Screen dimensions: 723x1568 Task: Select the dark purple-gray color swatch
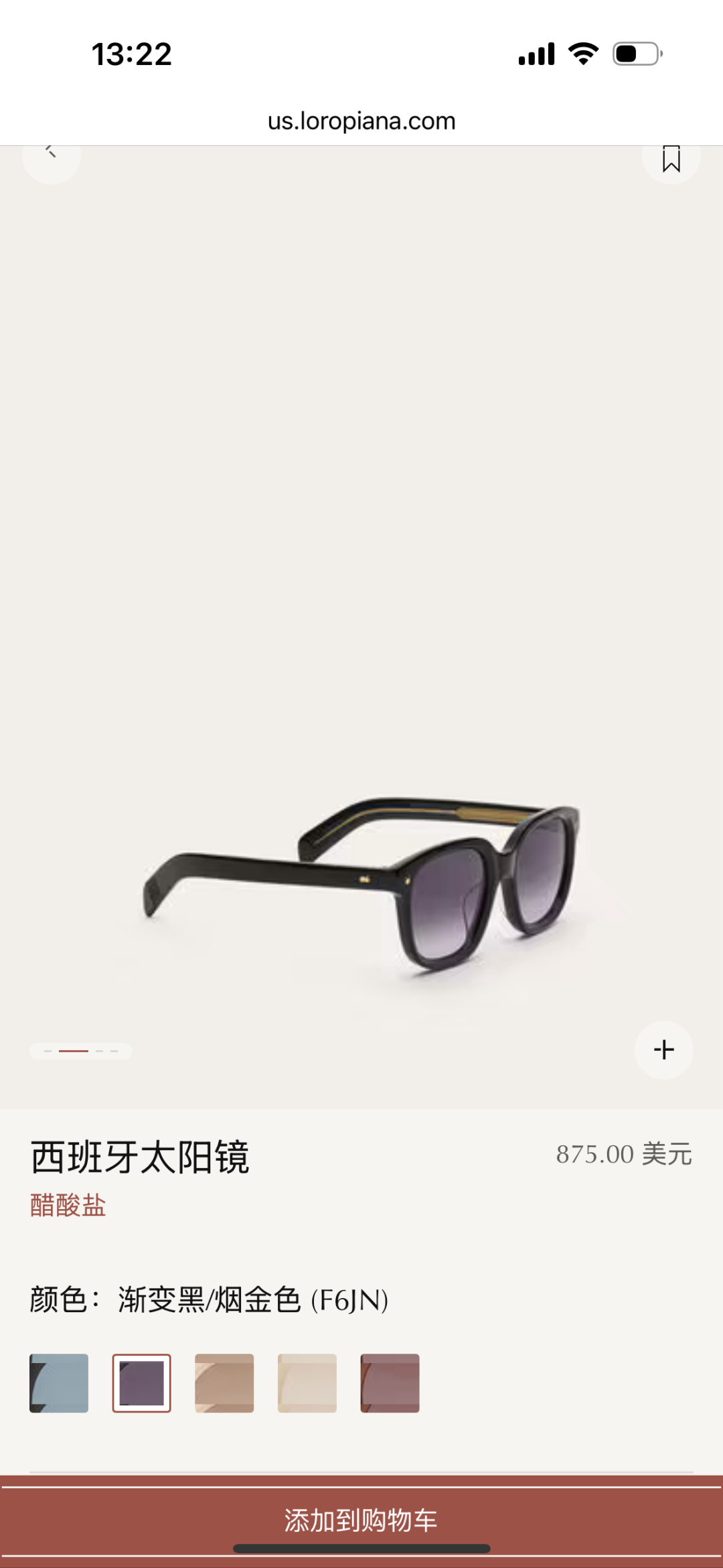[x=141, y=1383]
